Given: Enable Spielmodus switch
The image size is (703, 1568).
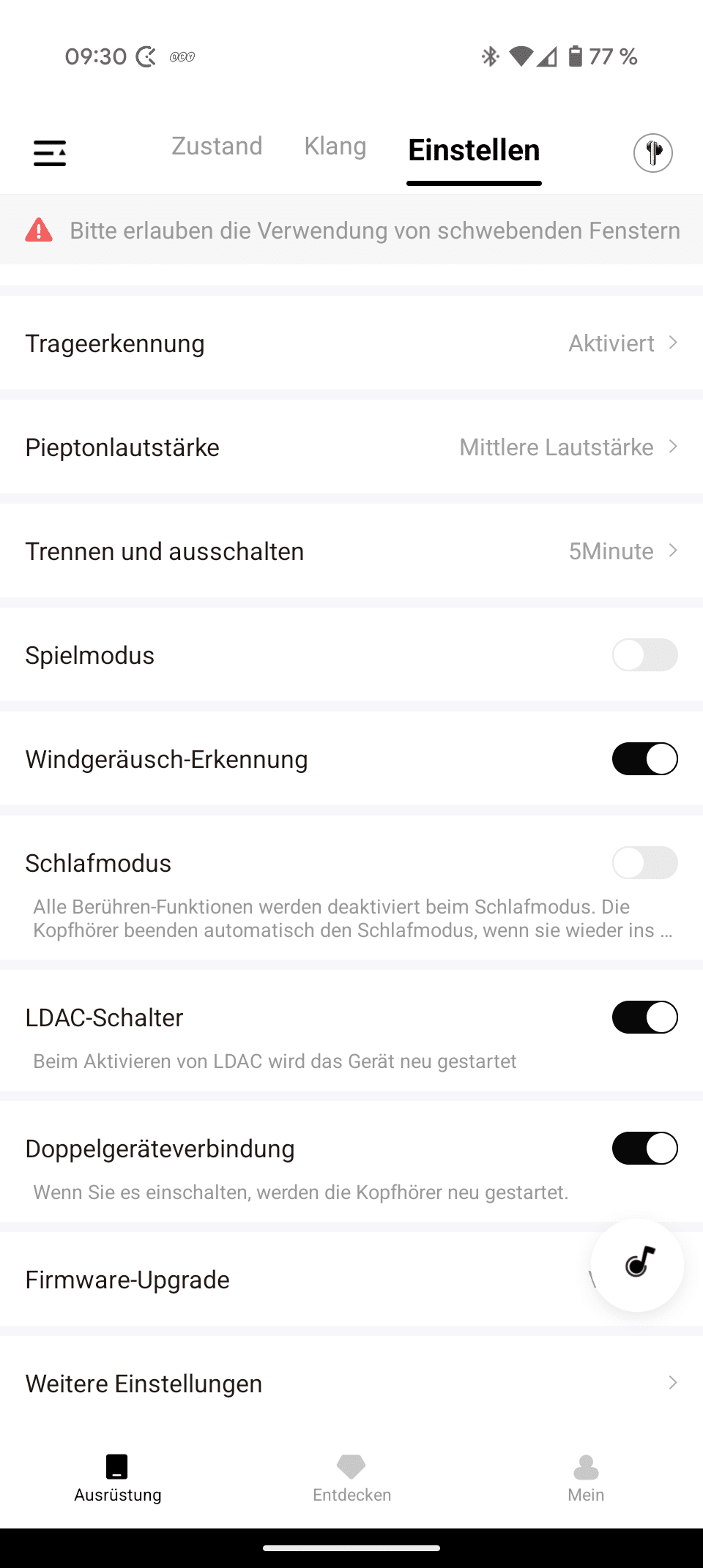Looking at the screenshot, I should click(644, 655).
